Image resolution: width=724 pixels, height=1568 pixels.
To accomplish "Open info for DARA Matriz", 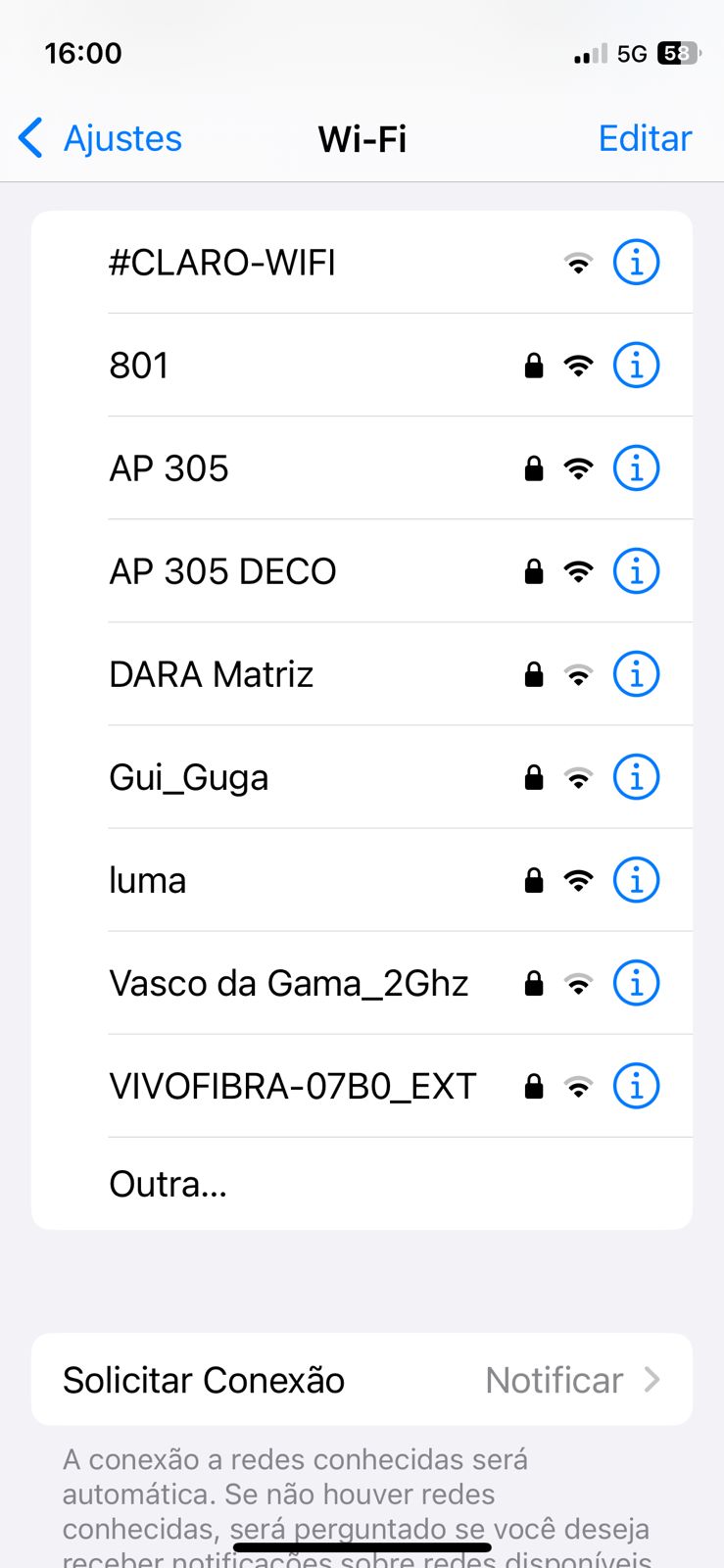I will pos(636,674).
